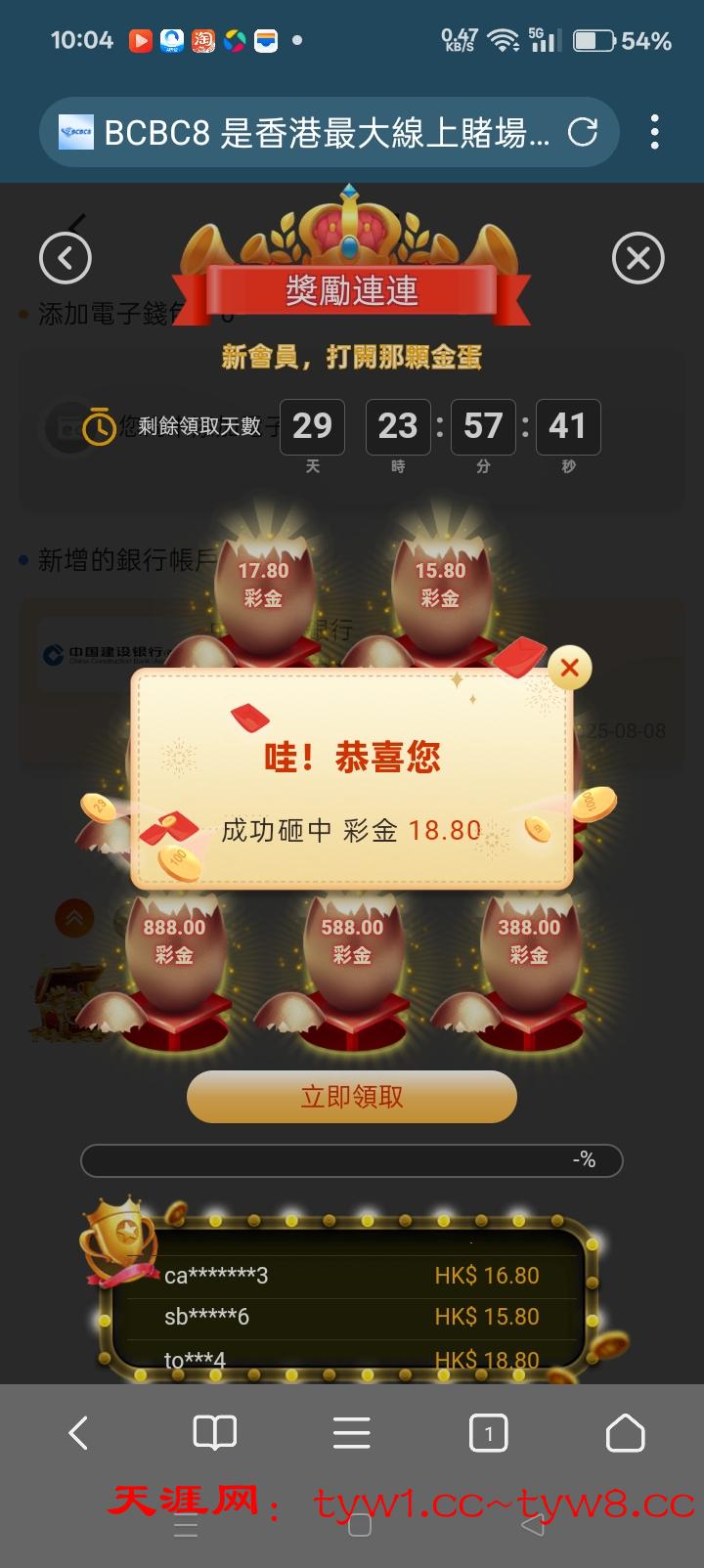Open the browser overflow menu

[654, 132]
